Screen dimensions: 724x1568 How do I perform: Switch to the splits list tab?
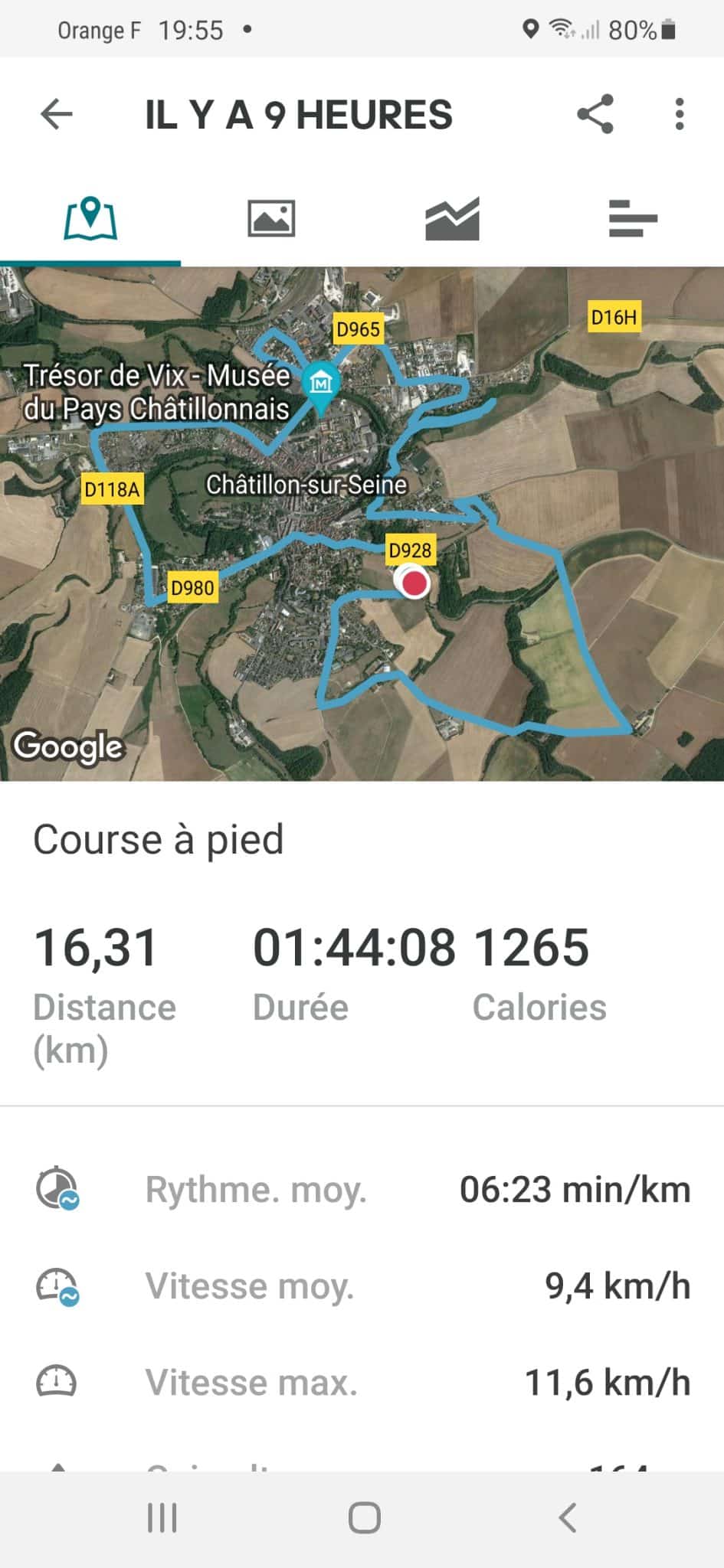633,219
